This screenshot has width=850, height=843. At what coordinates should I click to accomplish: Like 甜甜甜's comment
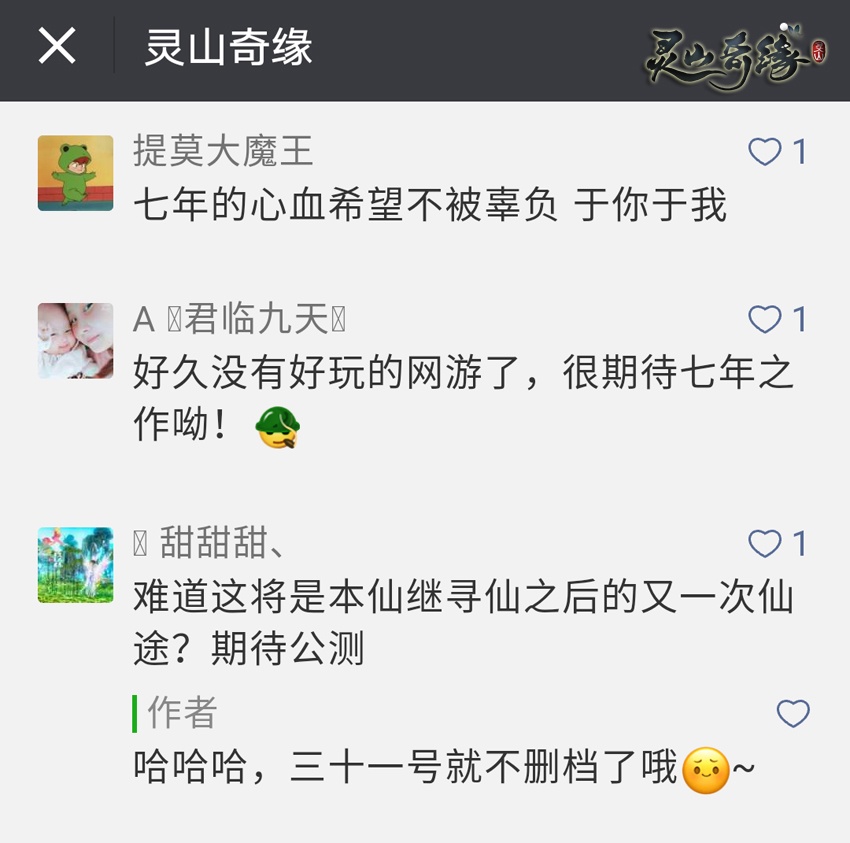point(765,544)
